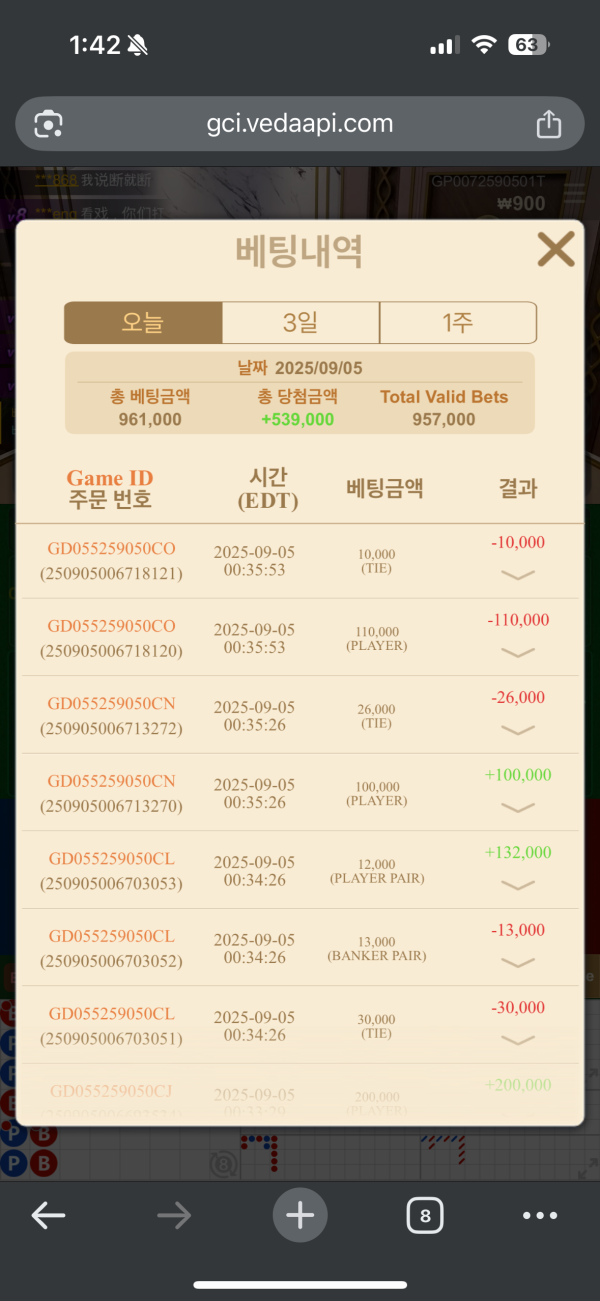600x1301 pixels.
Task: Select the 오늘 tab
Action: [143, 323]
